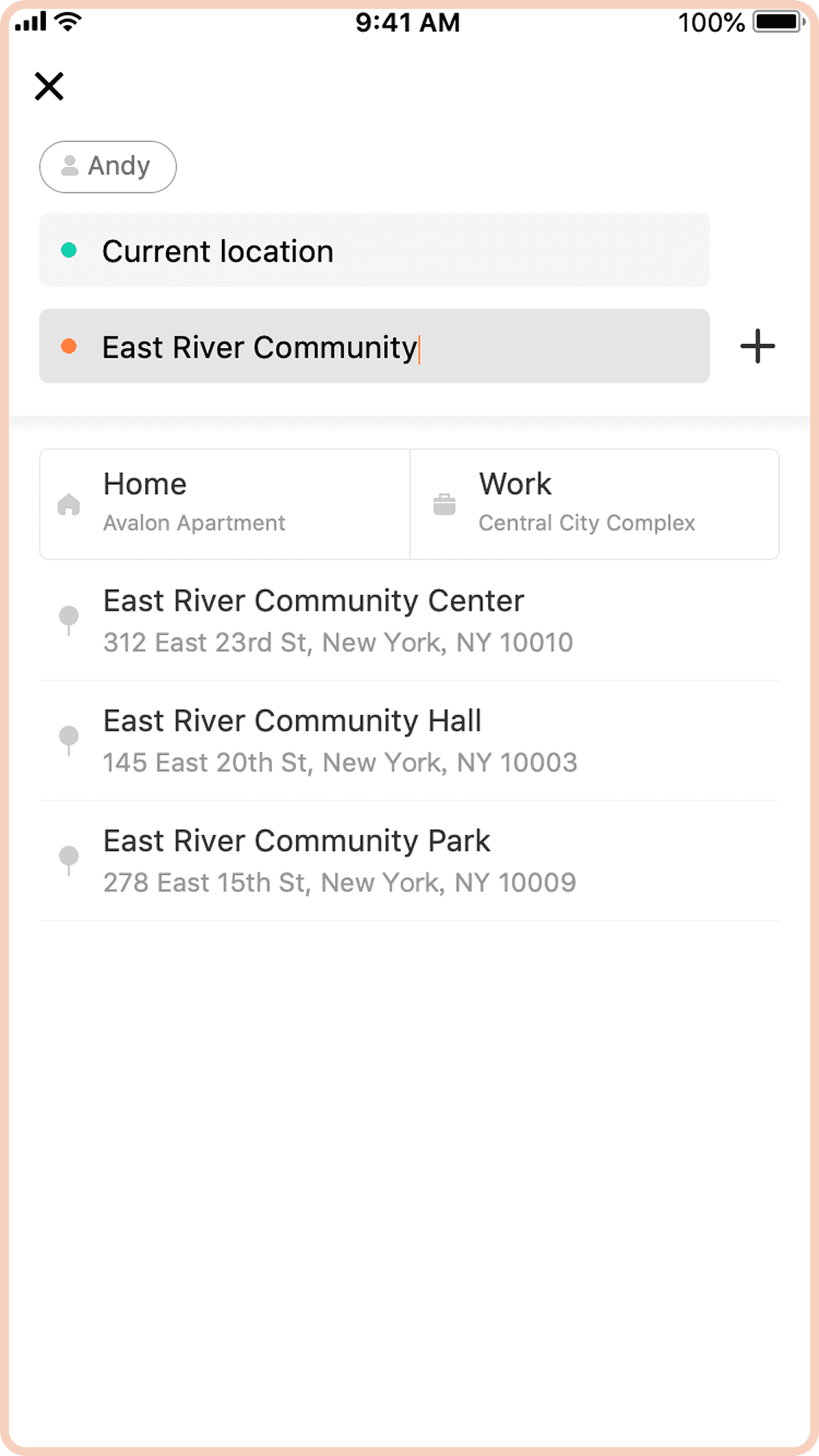Image resolution: width=819 pixels, height=1456 pixels.
Task: Choose East River Community Hall result
Action: click(x=409, y=741)
